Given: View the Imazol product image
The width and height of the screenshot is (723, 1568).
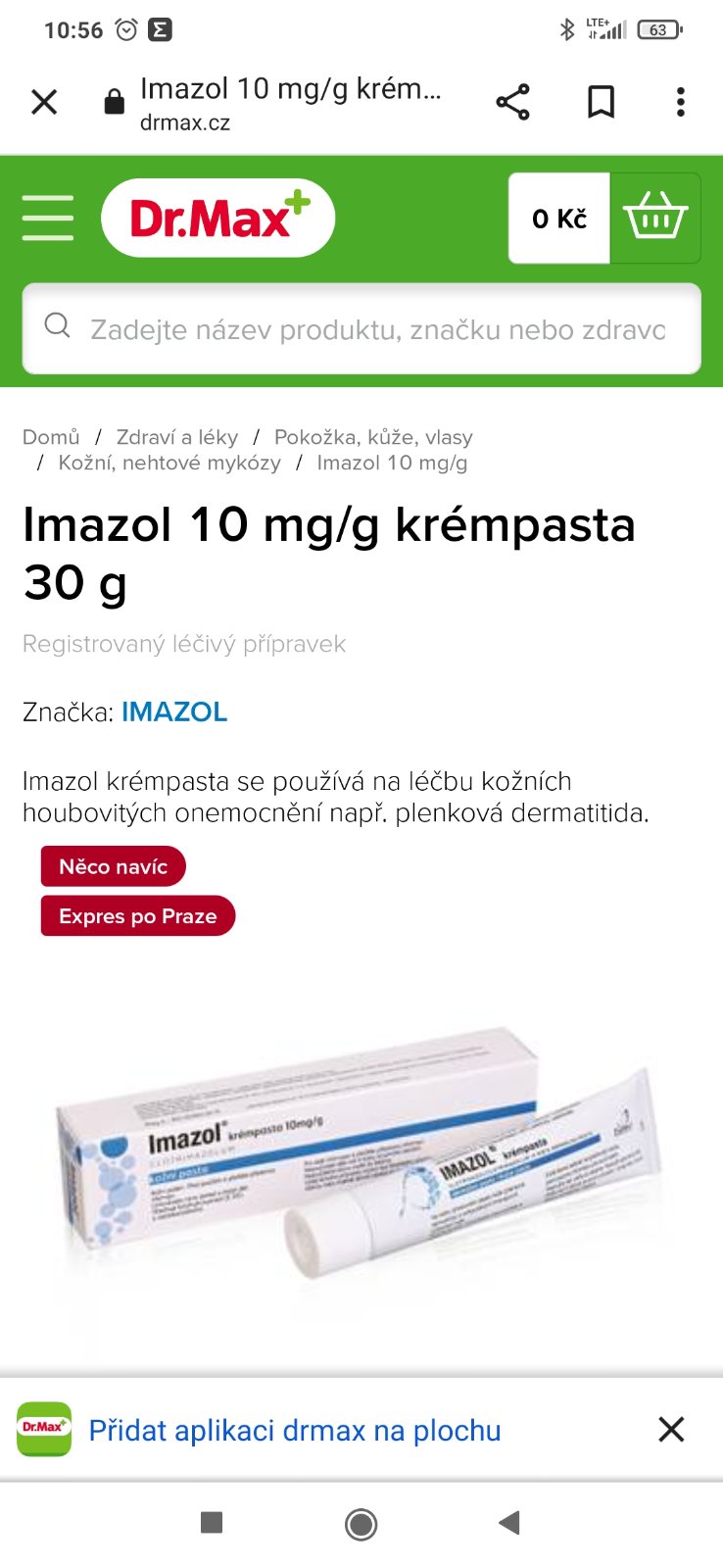Looking at the screenshot, I should coord(361,1156).
